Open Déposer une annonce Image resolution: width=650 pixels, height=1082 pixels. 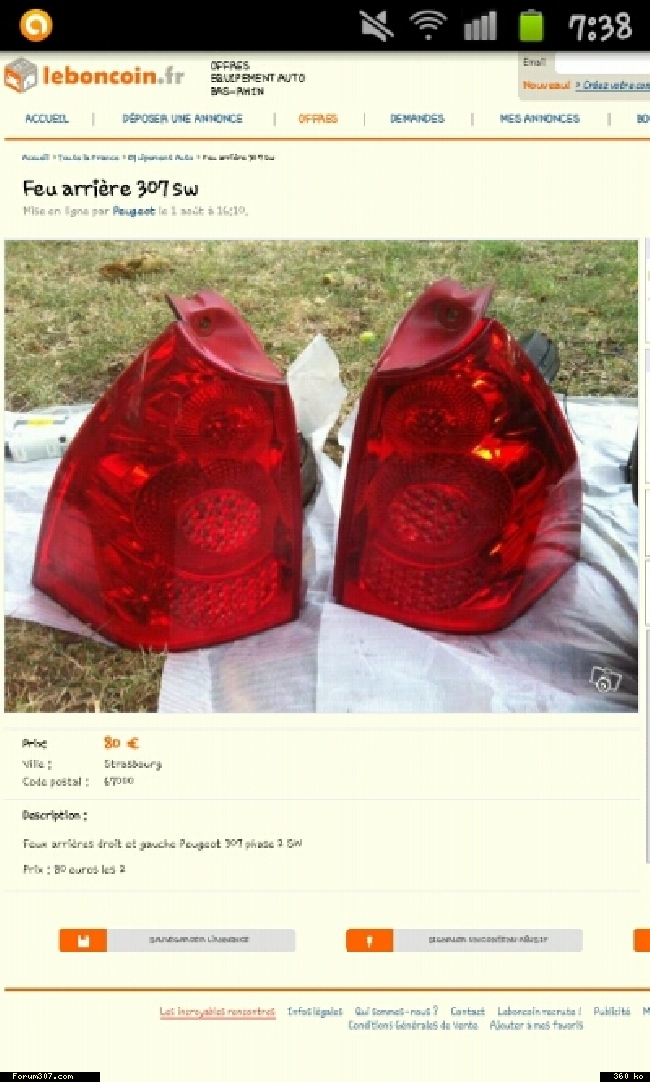point(182,119)
